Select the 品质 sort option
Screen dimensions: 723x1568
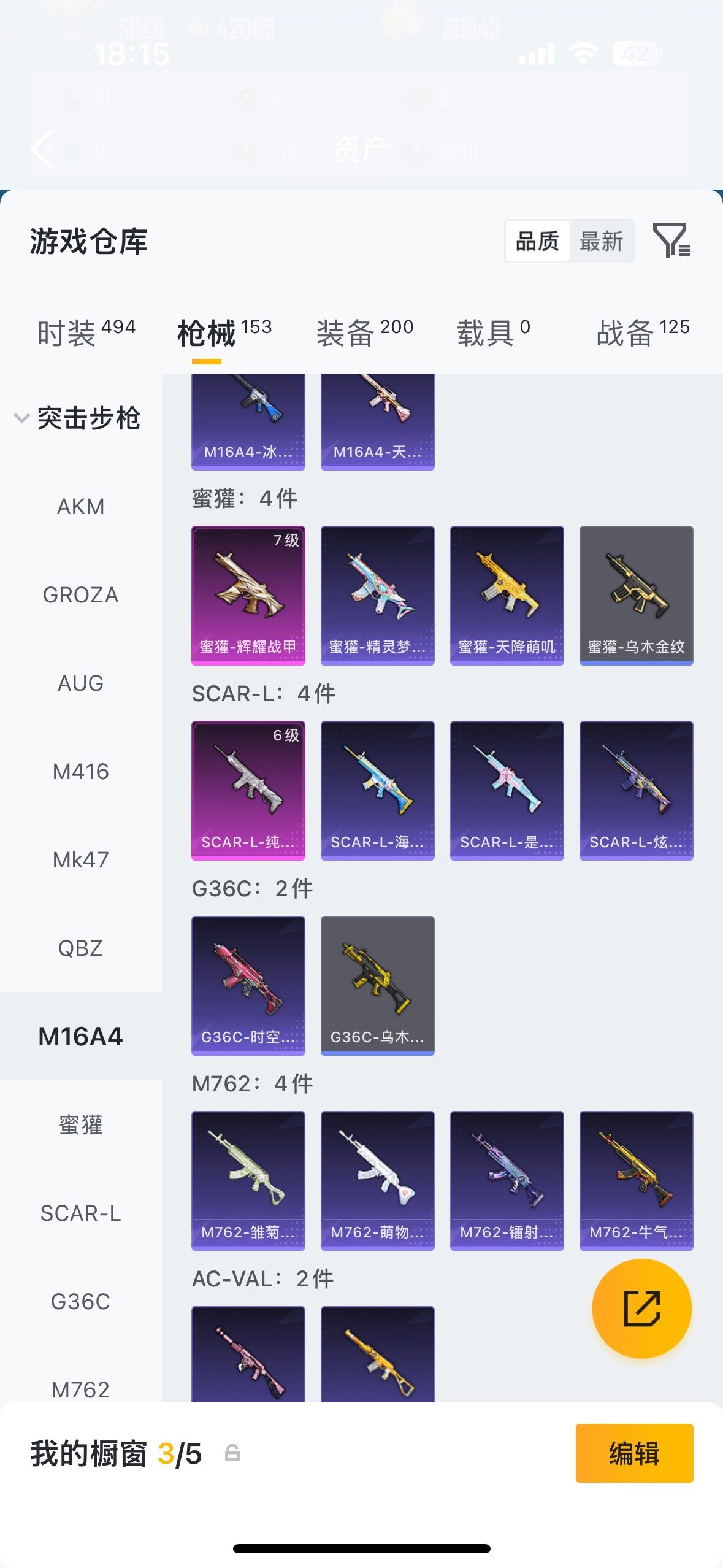coord(537,241)
